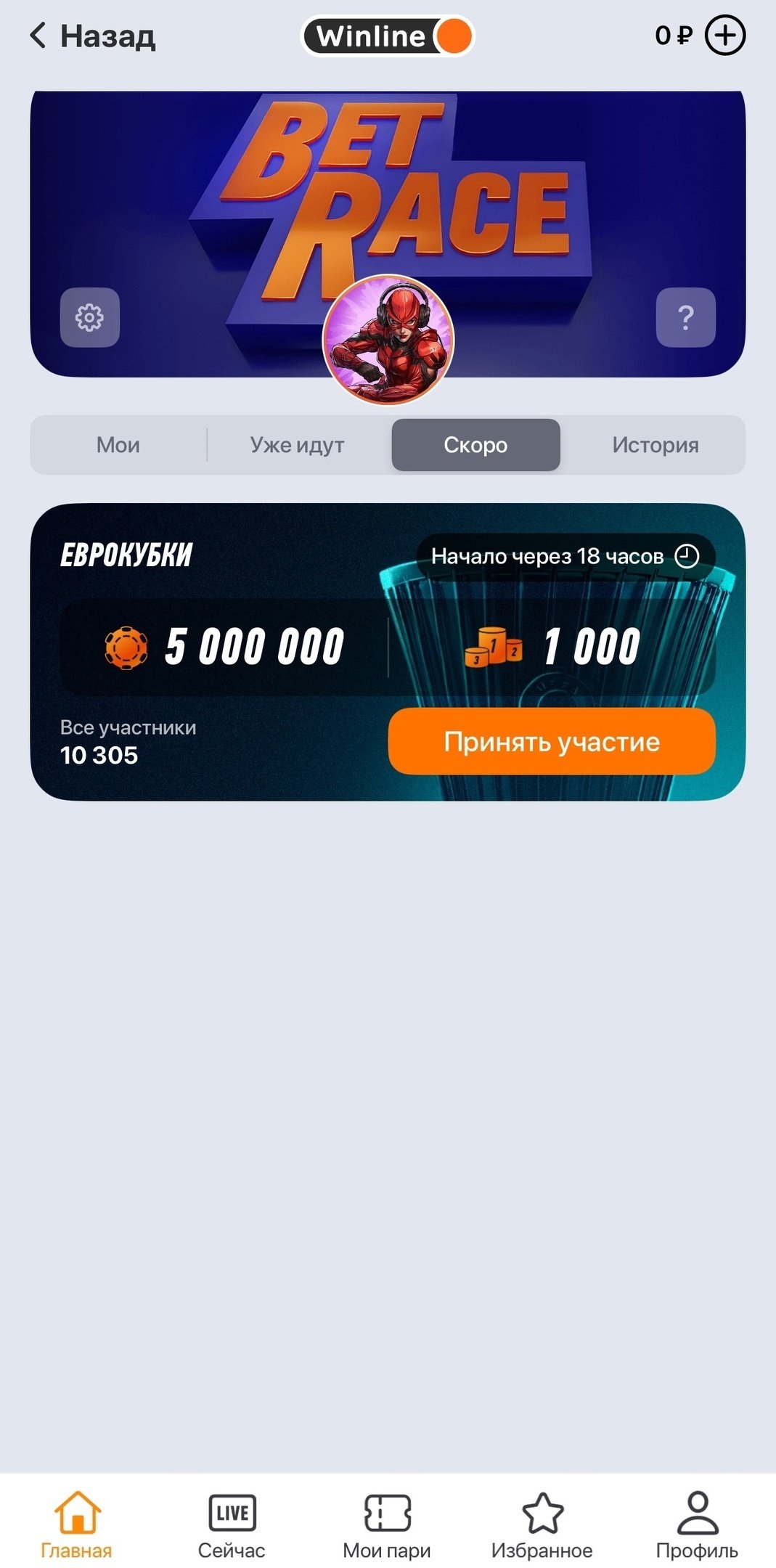Select the Скоро tab
This screenshot has height=1568, width=776.
(x=475, y=445)
